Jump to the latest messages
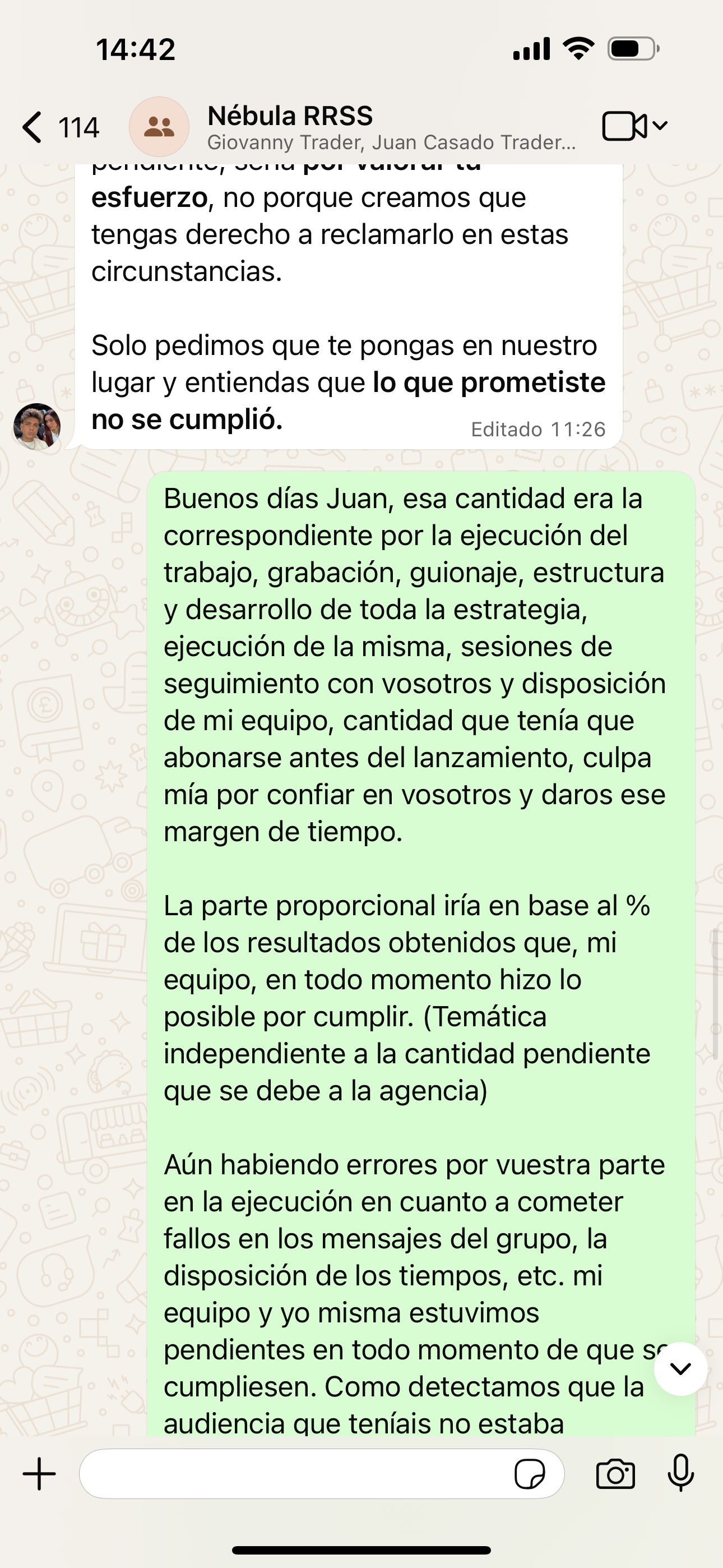 (x=680, y=1369)
